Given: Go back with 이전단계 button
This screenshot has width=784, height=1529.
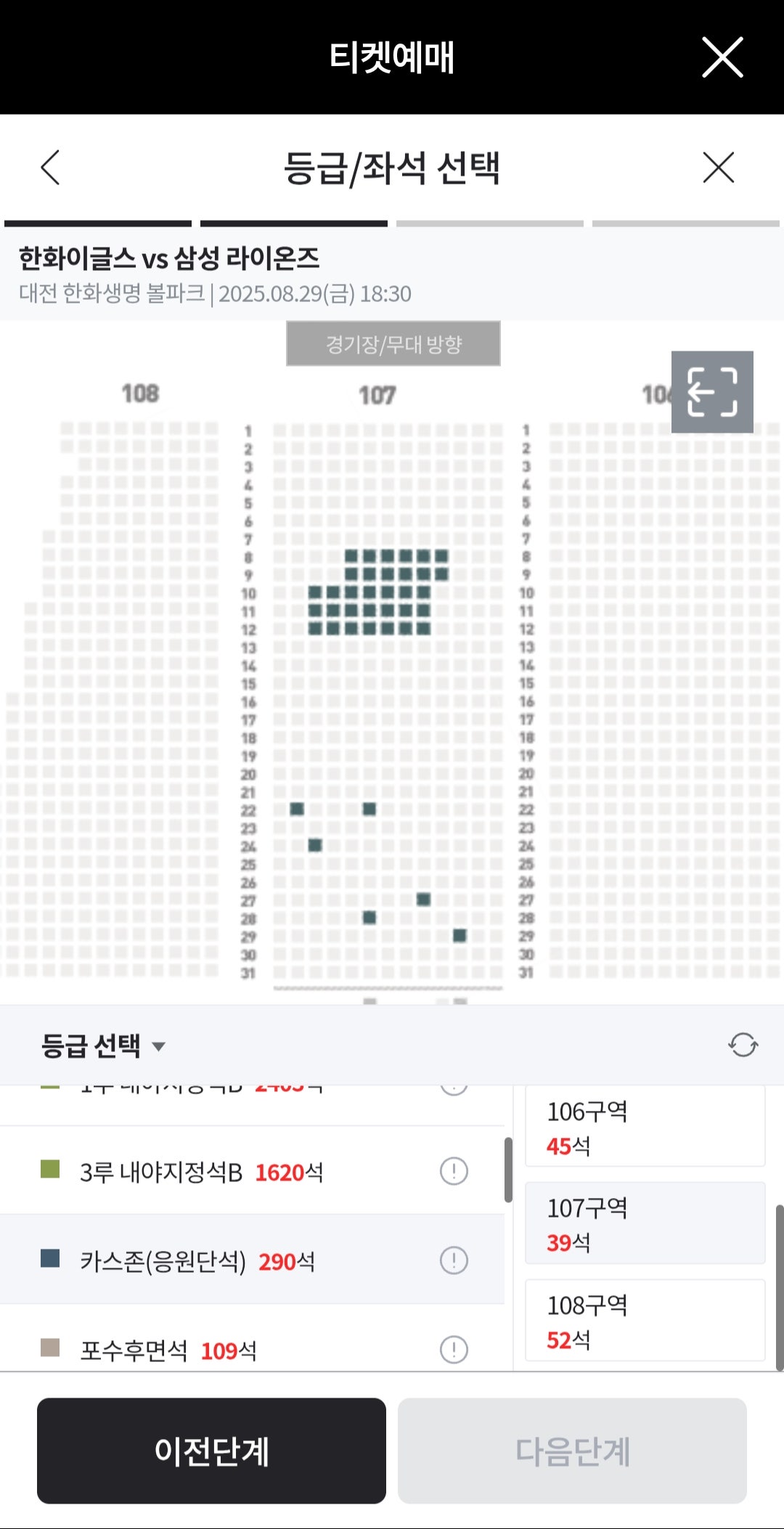Looking at the screenshot, I should click(x=211, y=1451).
